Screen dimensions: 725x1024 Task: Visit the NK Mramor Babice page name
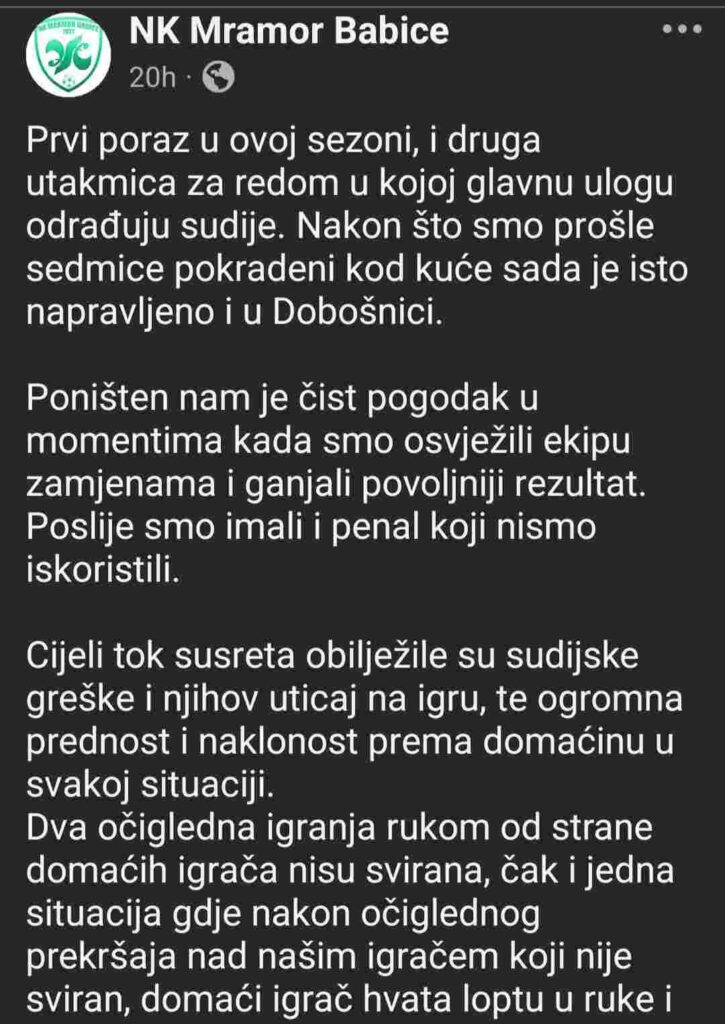tap(289, 32)
